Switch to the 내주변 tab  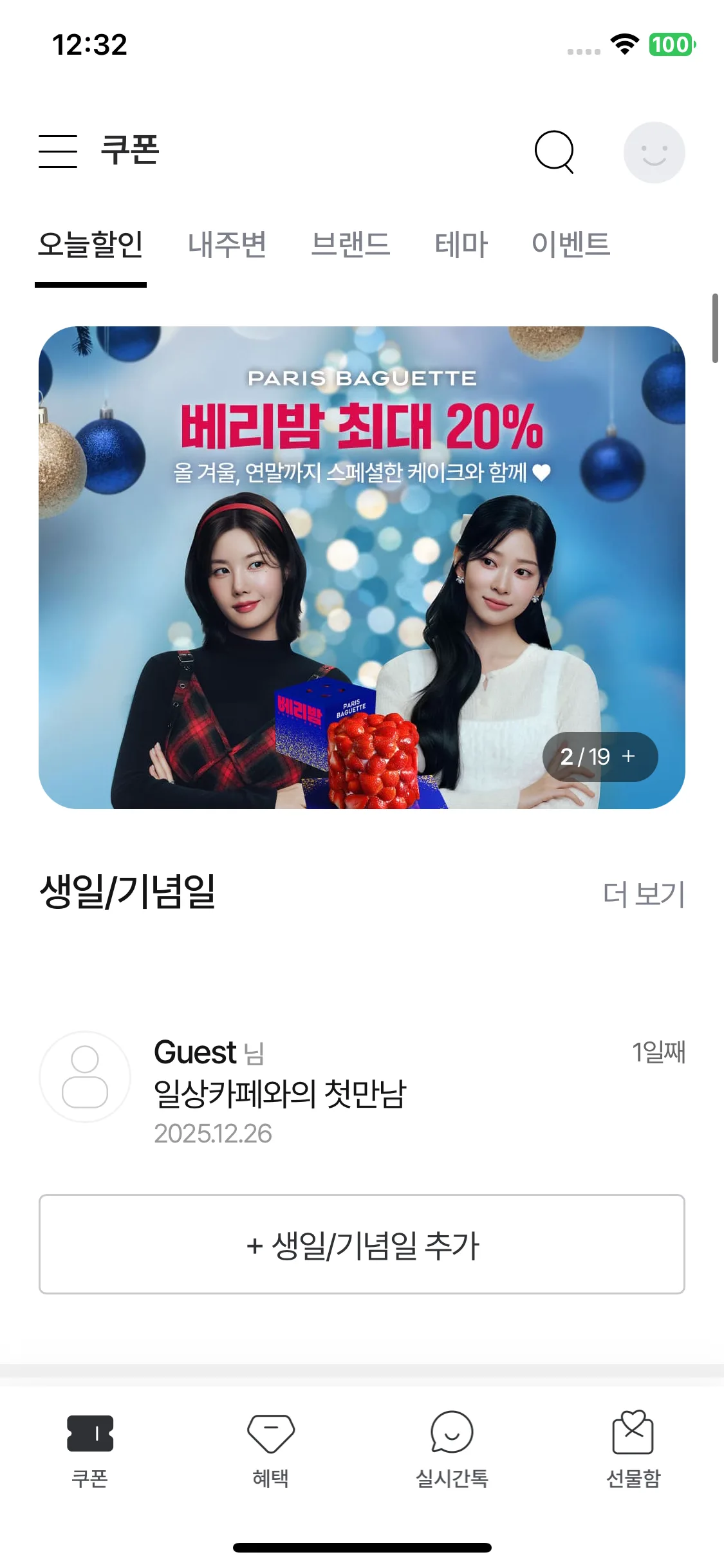click(227, 245)
